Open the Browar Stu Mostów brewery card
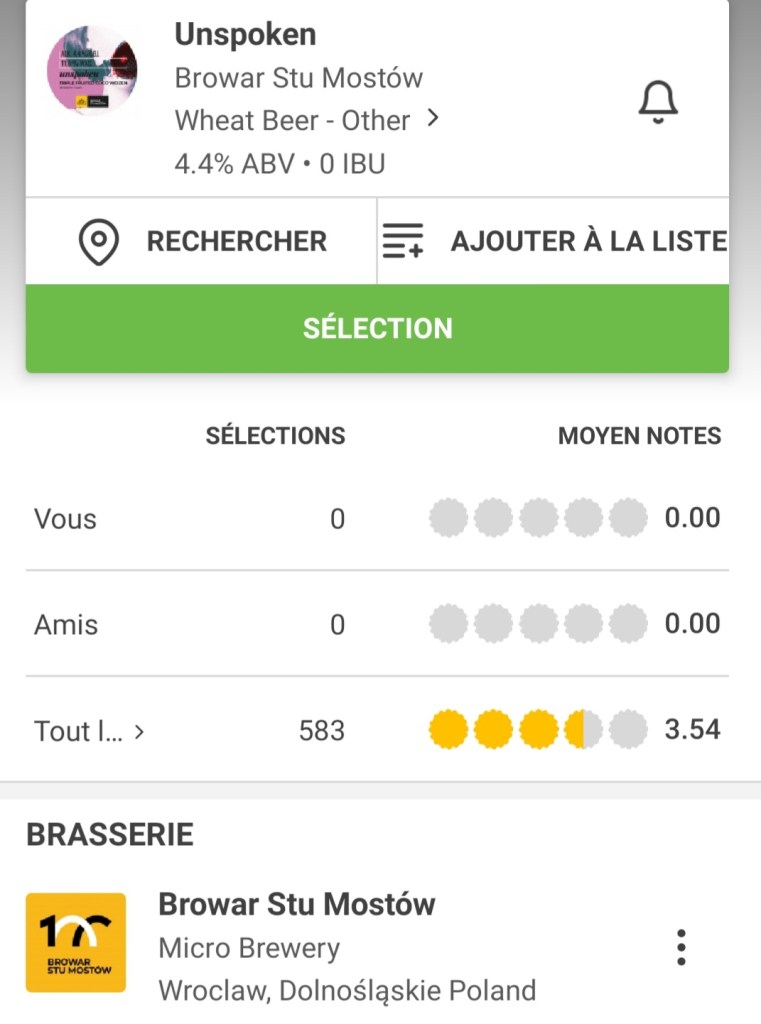The image size is (761, 1024). (x=346, y=946)
